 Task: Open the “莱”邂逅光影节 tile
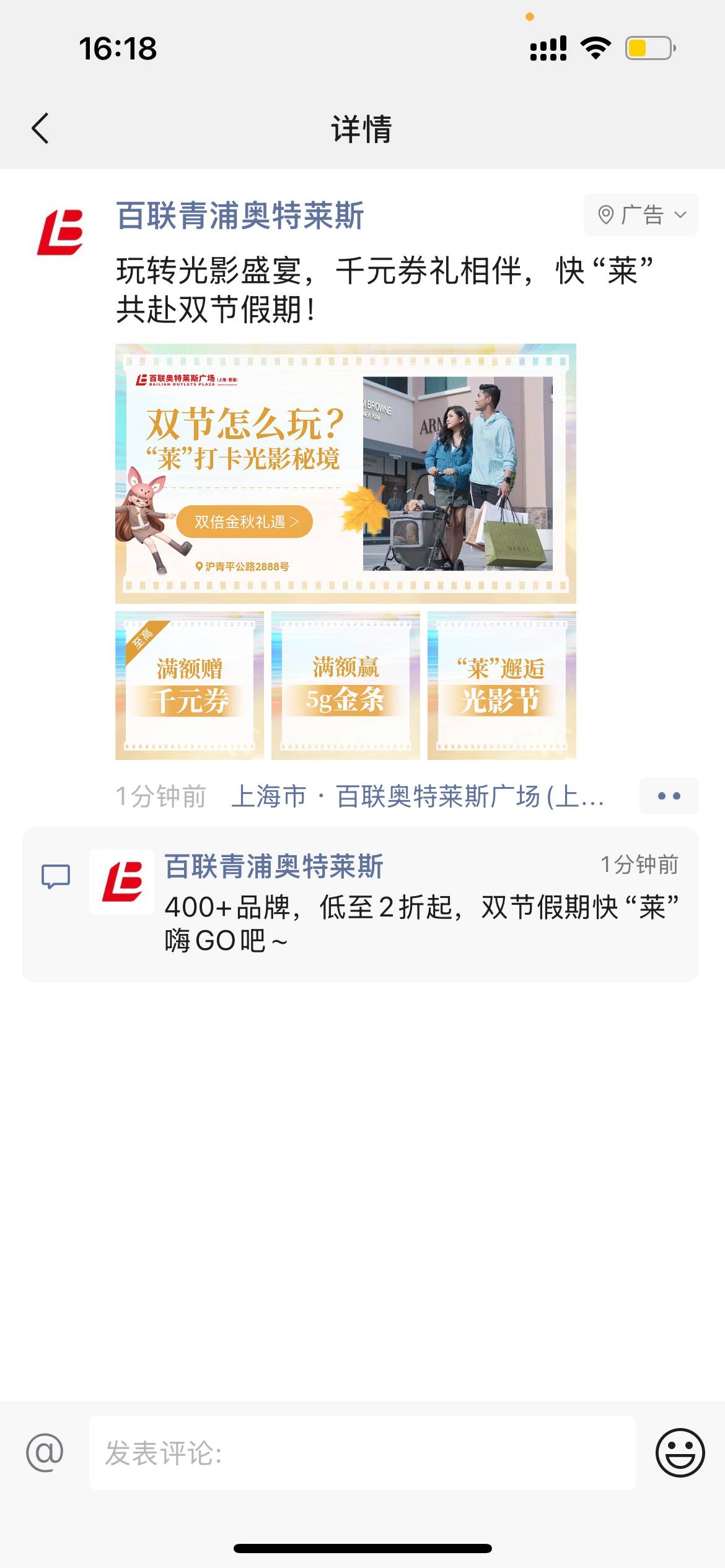(501, 686)
